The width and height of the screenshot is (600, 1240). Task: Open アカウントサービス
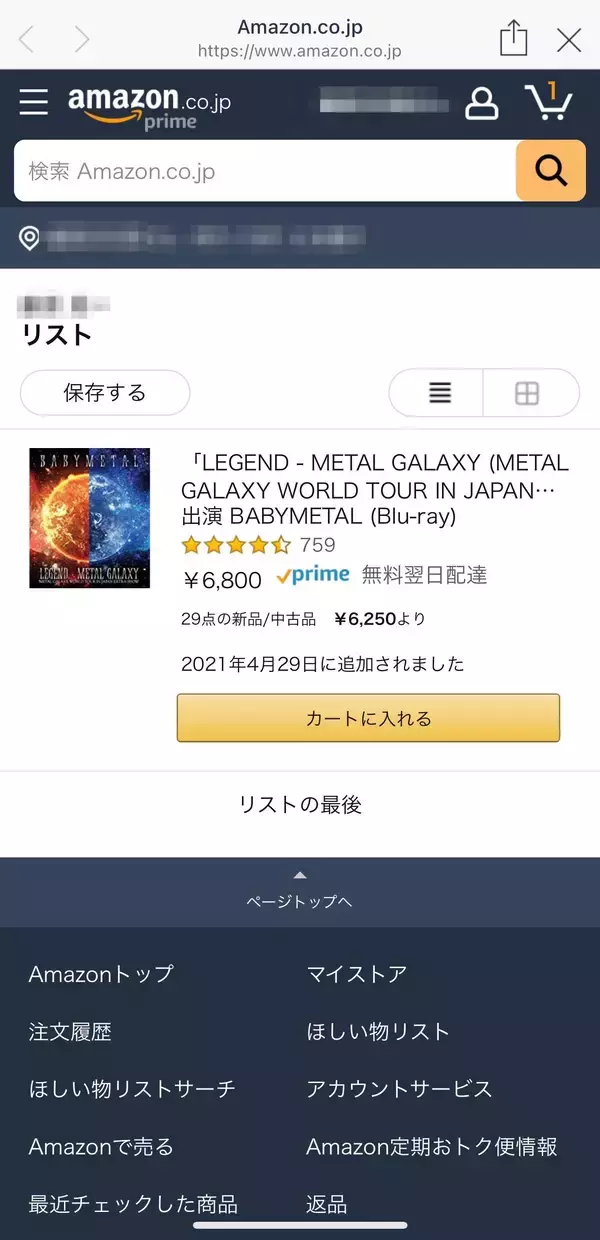[399, 1088]
